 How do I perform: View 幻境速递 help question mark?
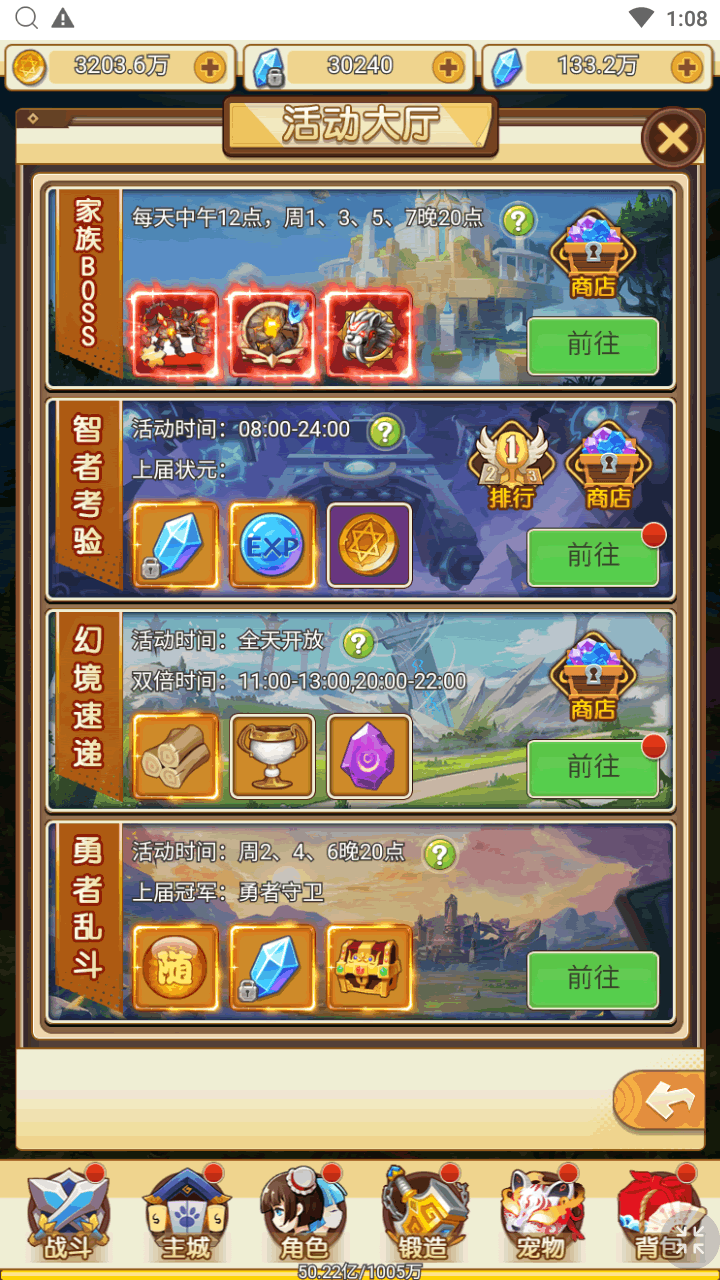359,643
